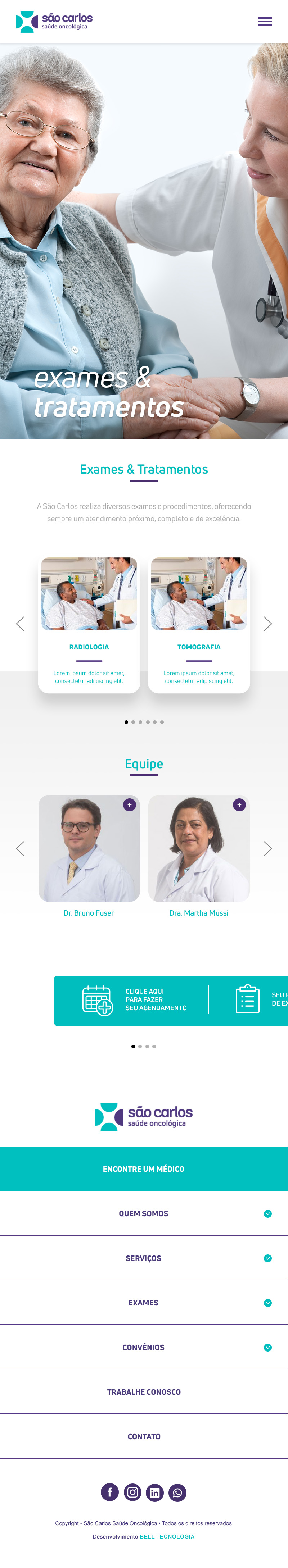This screenshot has height=1568, width=288.
Task: Select Encontre um Médico
Action: pos(144,1169)
